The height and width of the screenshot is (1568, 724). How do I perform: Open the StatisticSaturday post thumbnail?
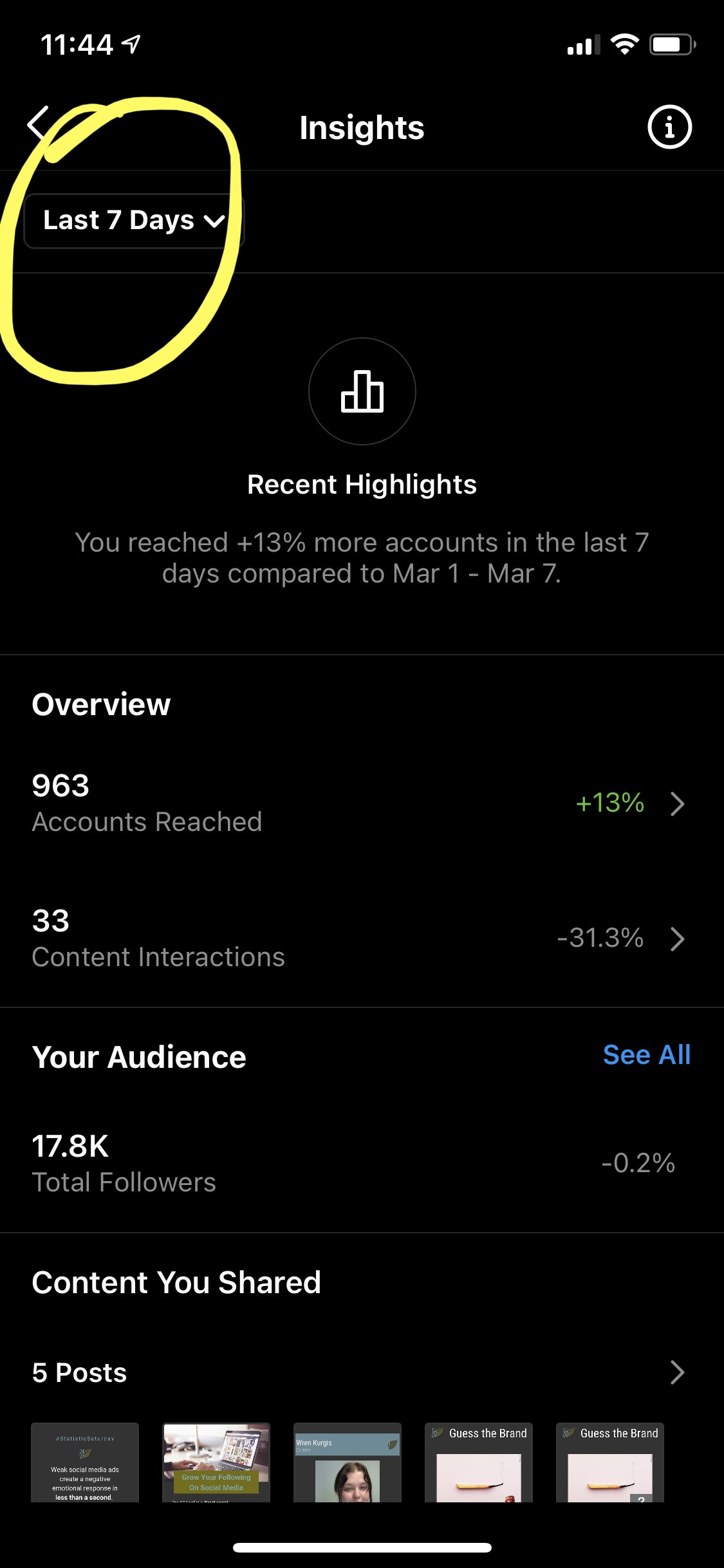[85, 1462]
